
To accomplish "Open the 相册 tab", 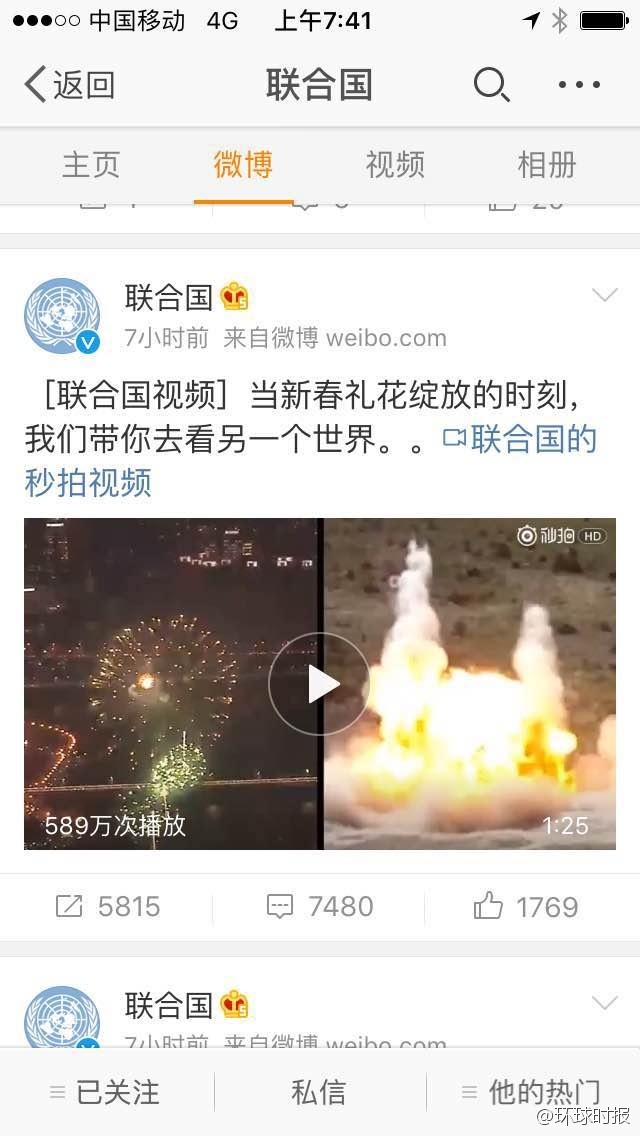I will pos(547,165).
